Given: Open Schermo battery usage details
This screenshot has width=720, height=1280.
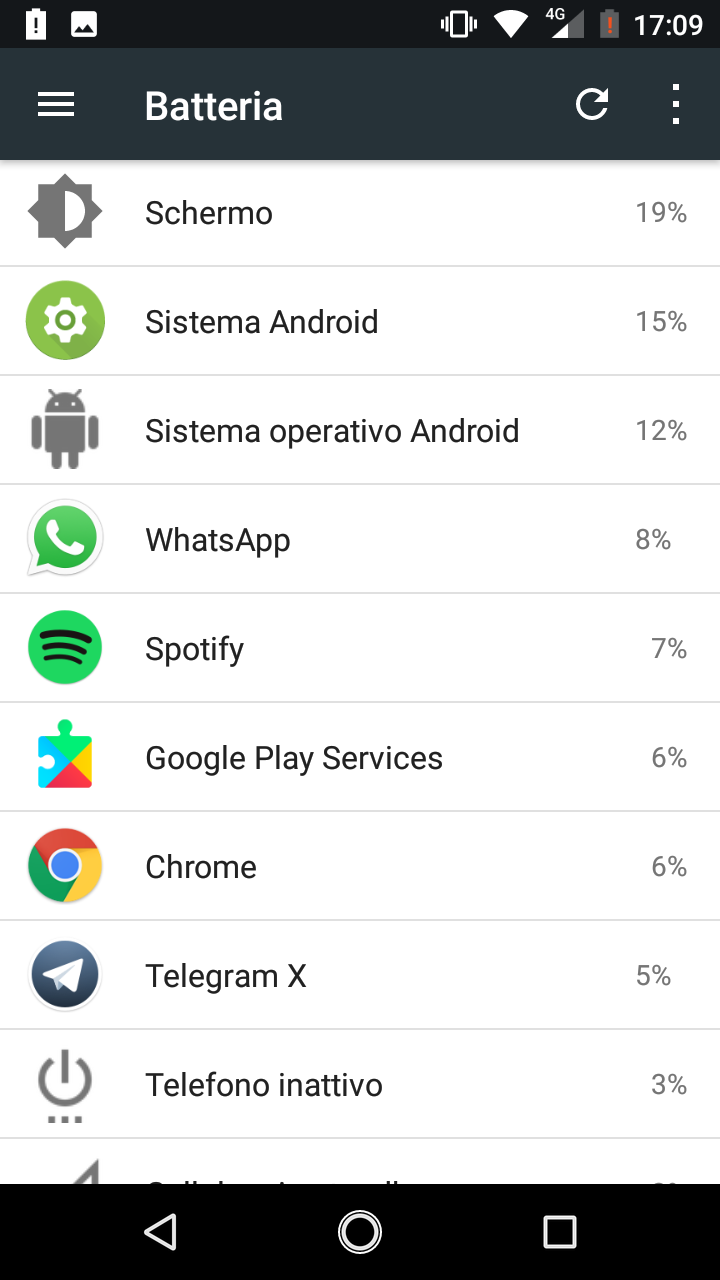Looking at the screenshot, I should 360,213.
